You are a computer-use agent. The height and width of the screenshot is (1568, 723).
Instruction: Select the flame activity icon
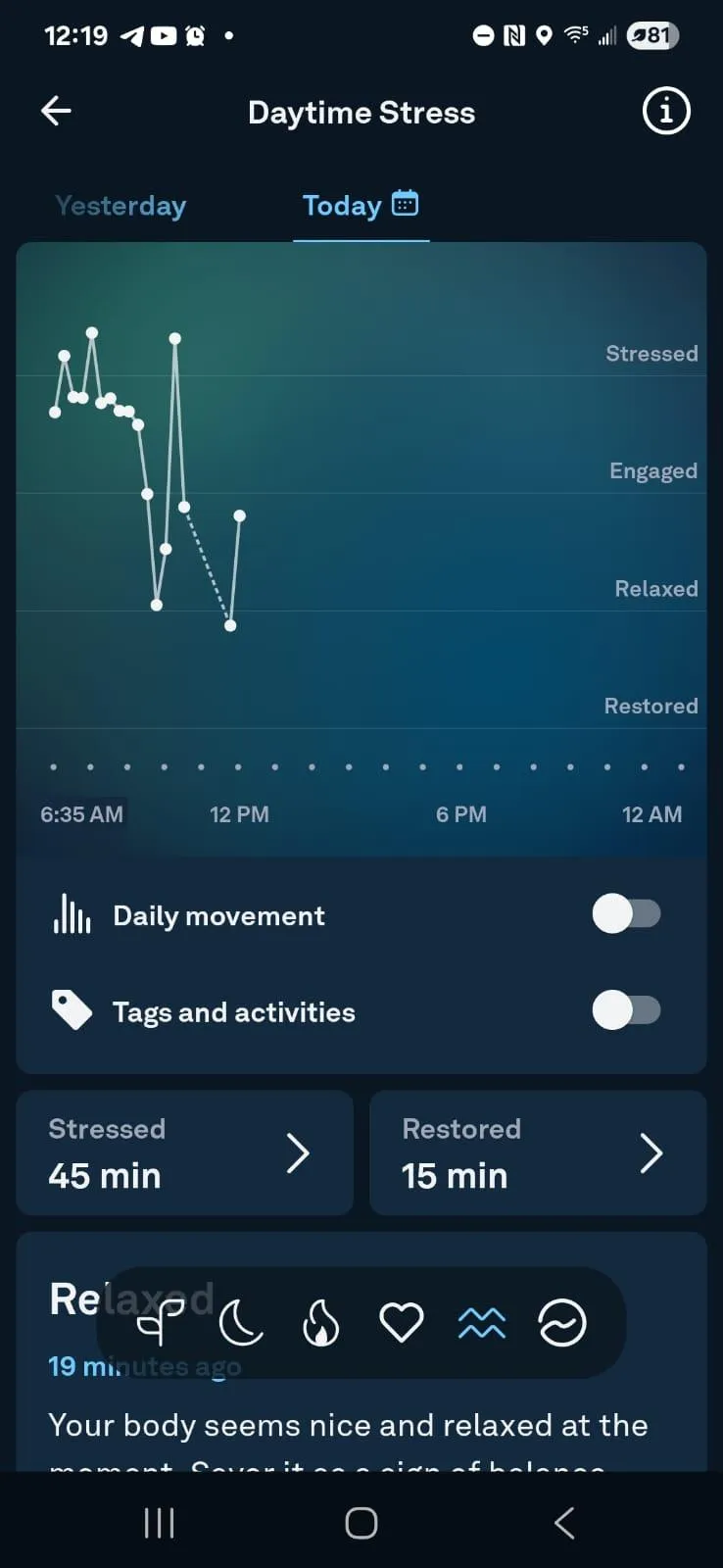(321, 1323)
